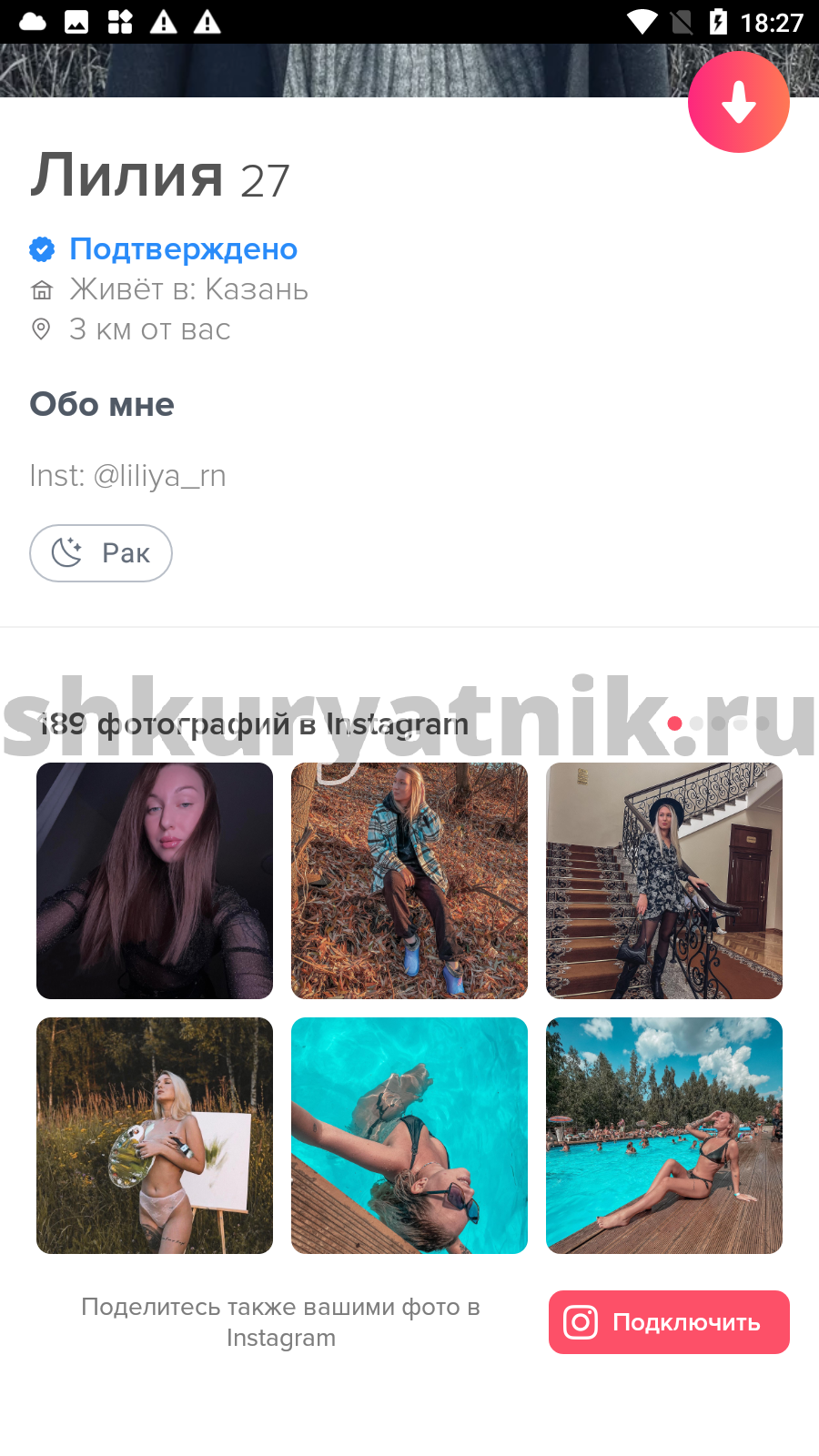The image size is (819, 1456).
Task: Open the dark selfie Instagram photo
Action: tap(155, 881)
